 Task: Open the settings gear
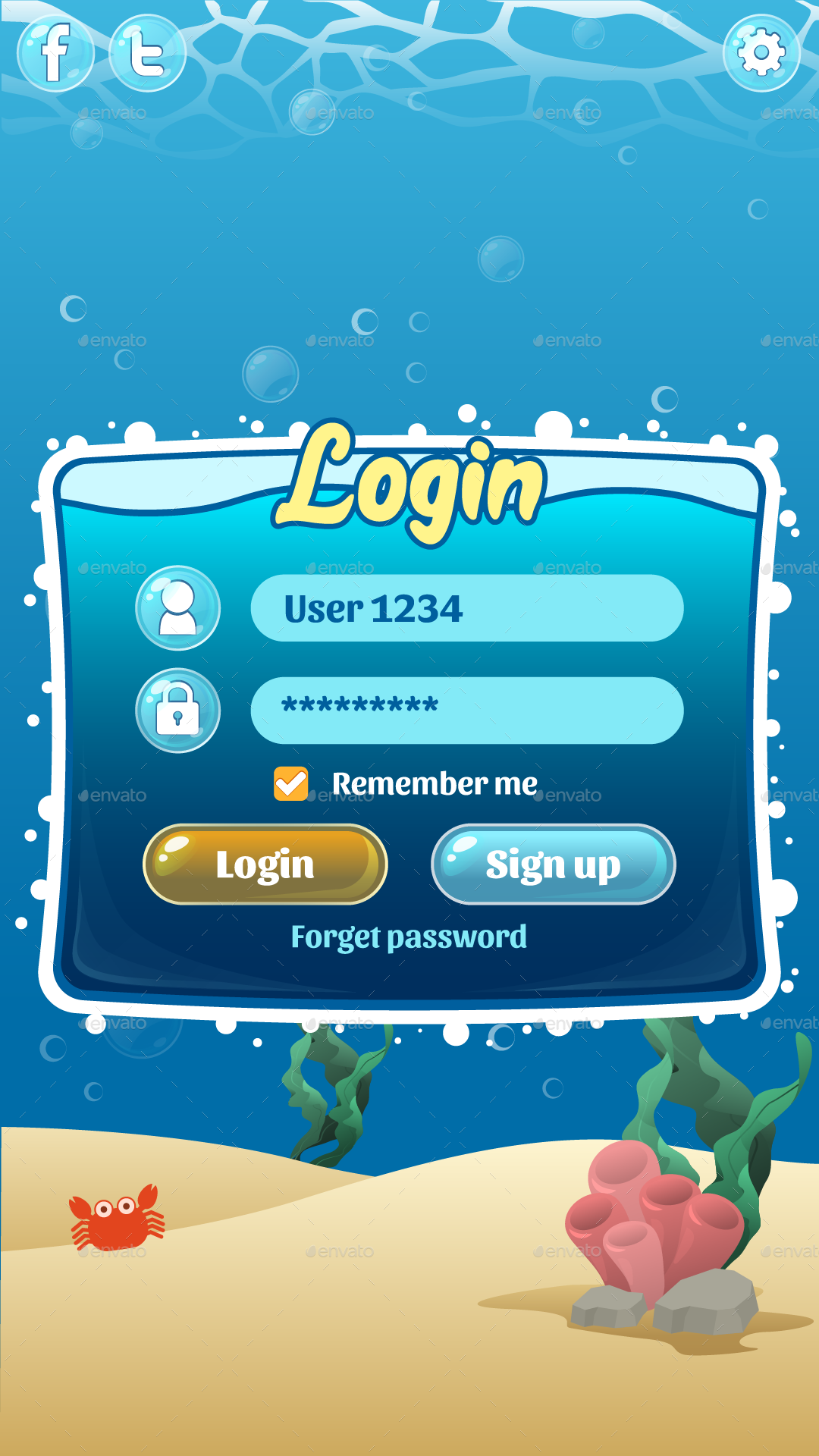(x=761, y=52)
